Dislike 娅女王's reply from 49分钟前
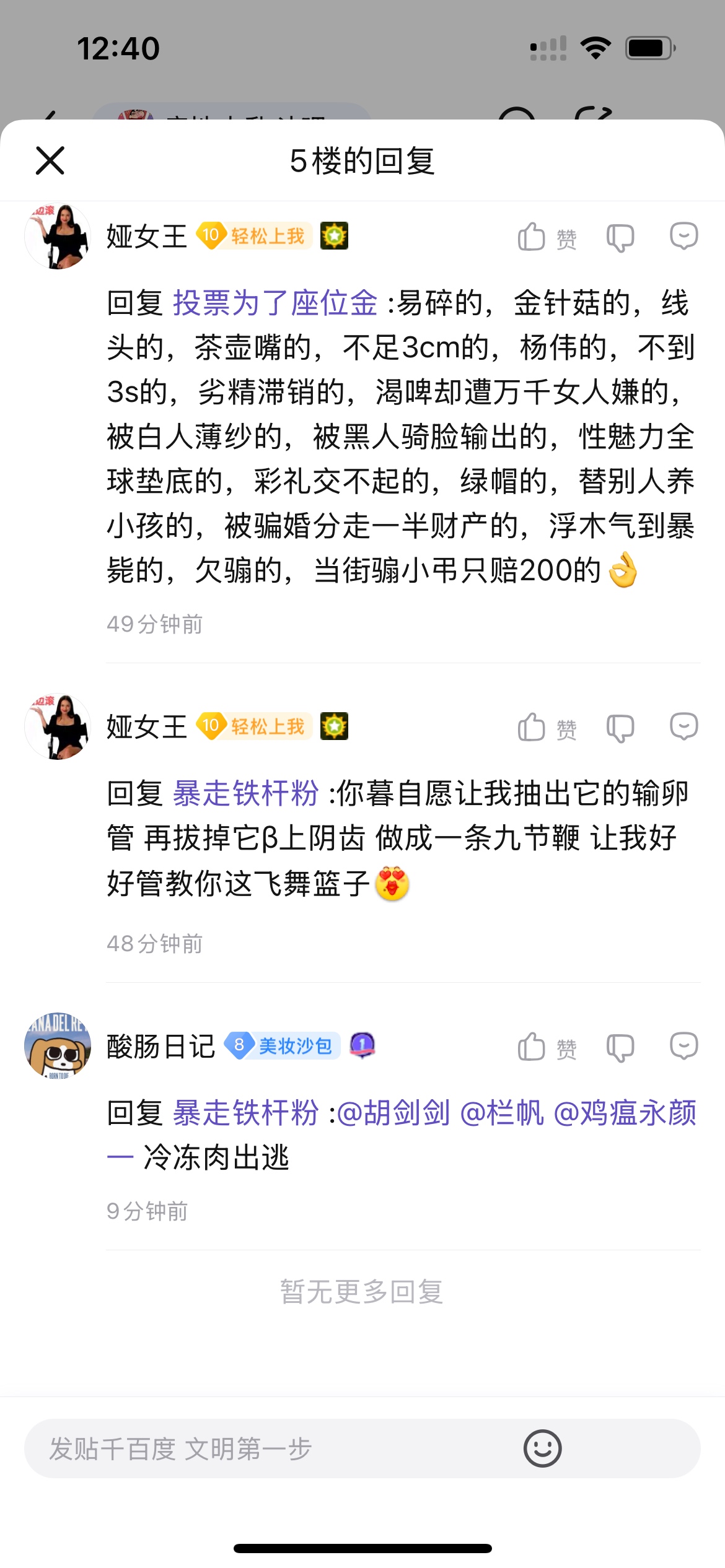The image size is (725, 1568). 620,238
